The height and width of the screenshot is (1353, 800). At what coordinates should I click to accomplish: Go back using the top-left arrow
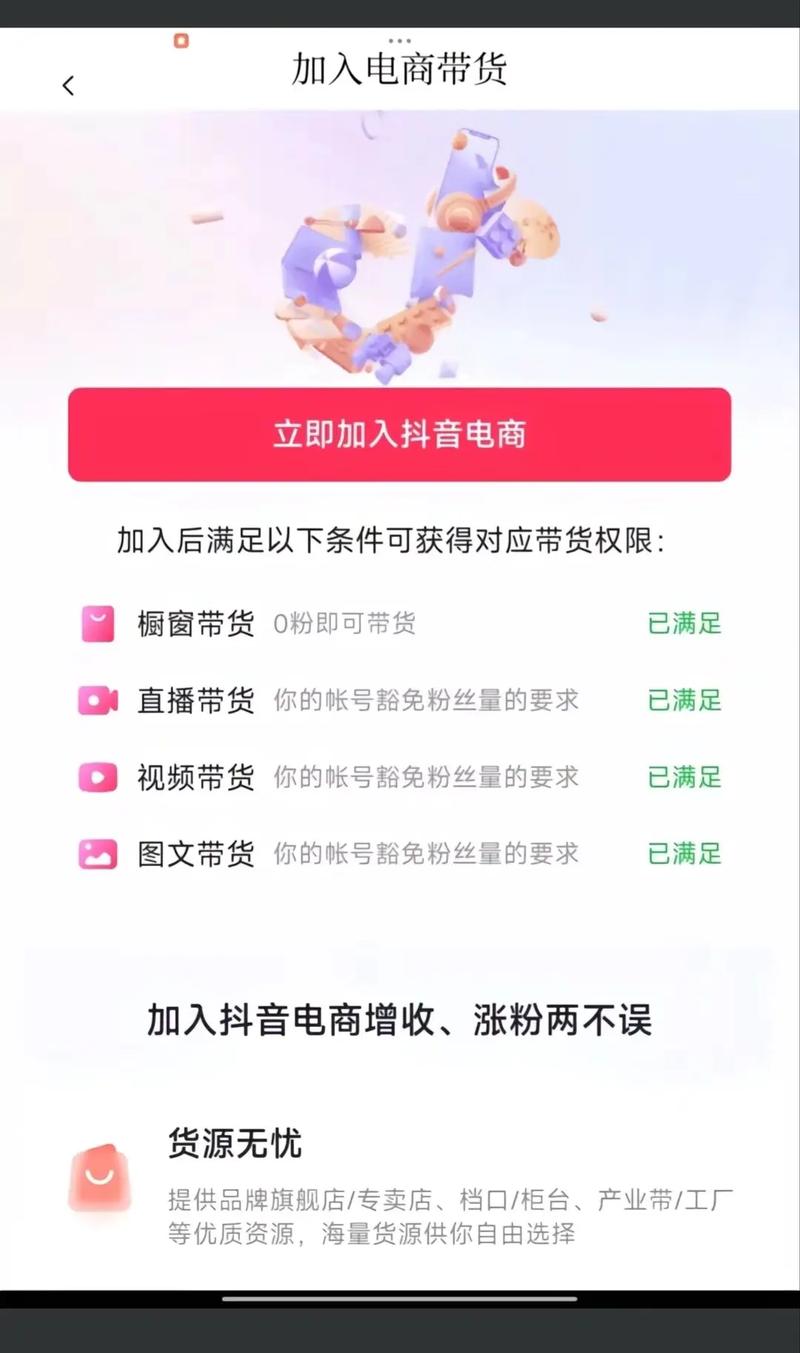68,86
